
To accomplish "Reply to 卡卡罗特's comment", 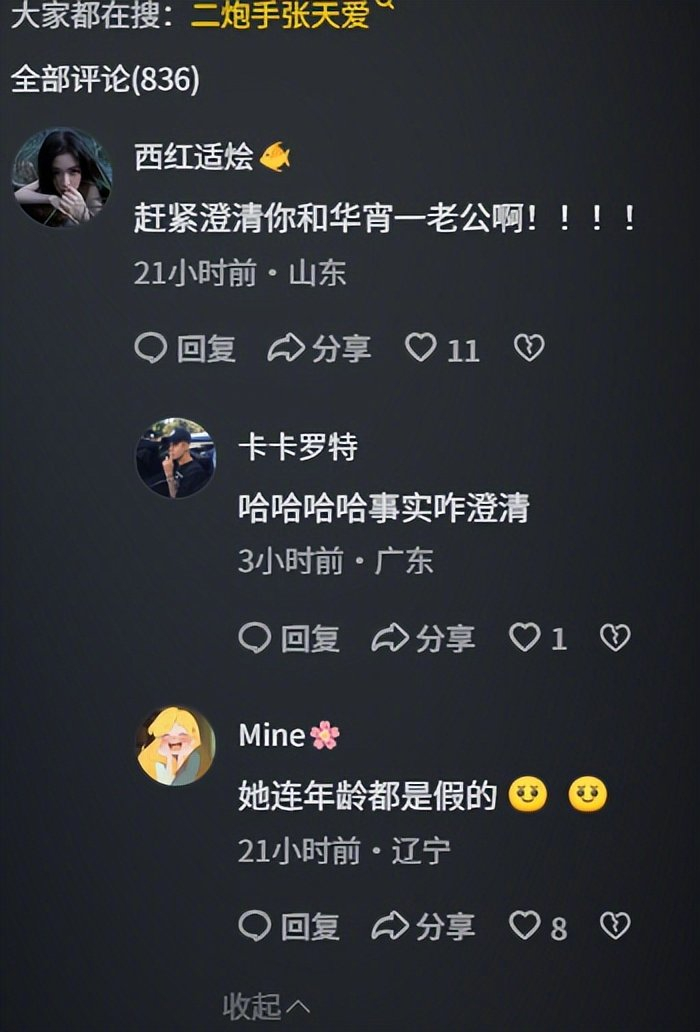I will [290, 638].
